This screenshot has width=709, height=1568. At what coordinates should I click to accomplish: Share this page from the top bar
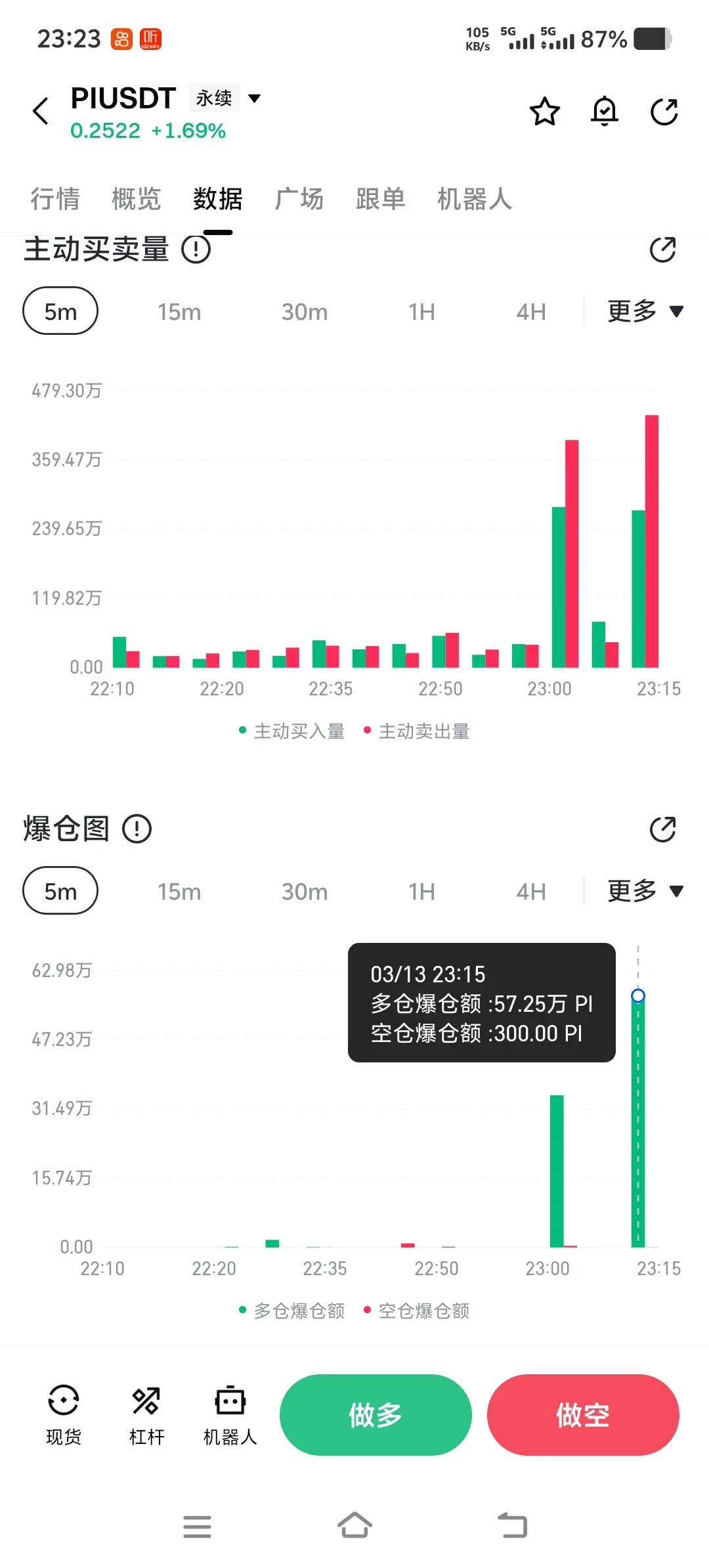(664, 112)
